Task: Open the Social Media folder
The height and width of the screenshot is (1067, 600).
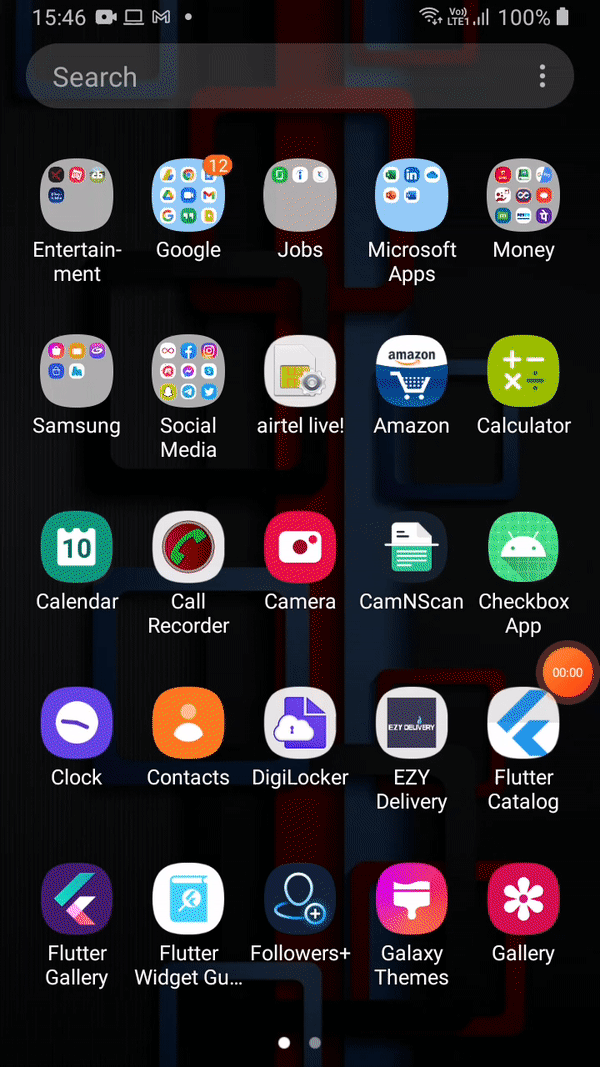Action: click(x=188, y=371)
